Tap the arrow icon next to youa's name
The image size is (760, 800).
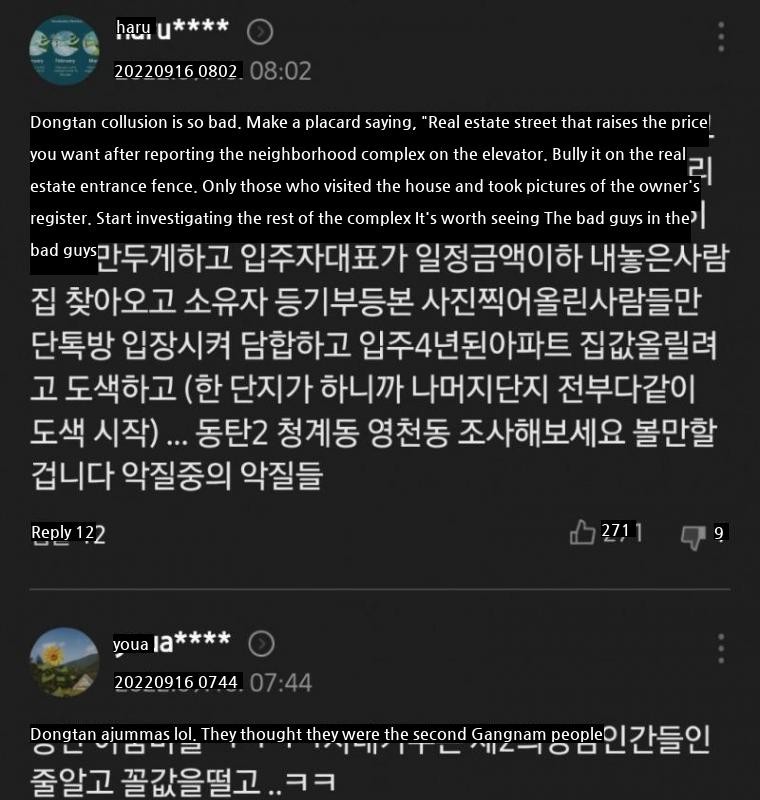click(x=261, y=643)
